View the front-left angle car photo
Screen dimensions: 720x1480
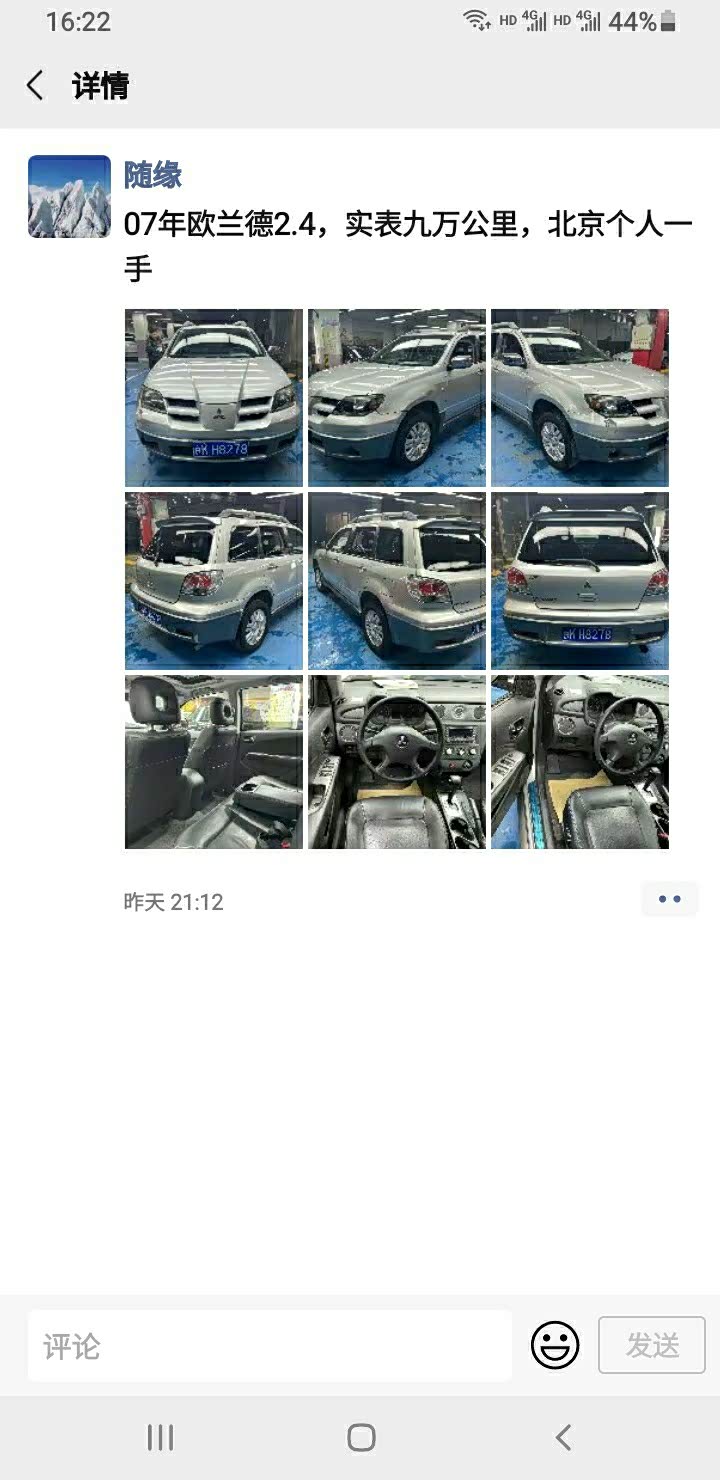579,397
